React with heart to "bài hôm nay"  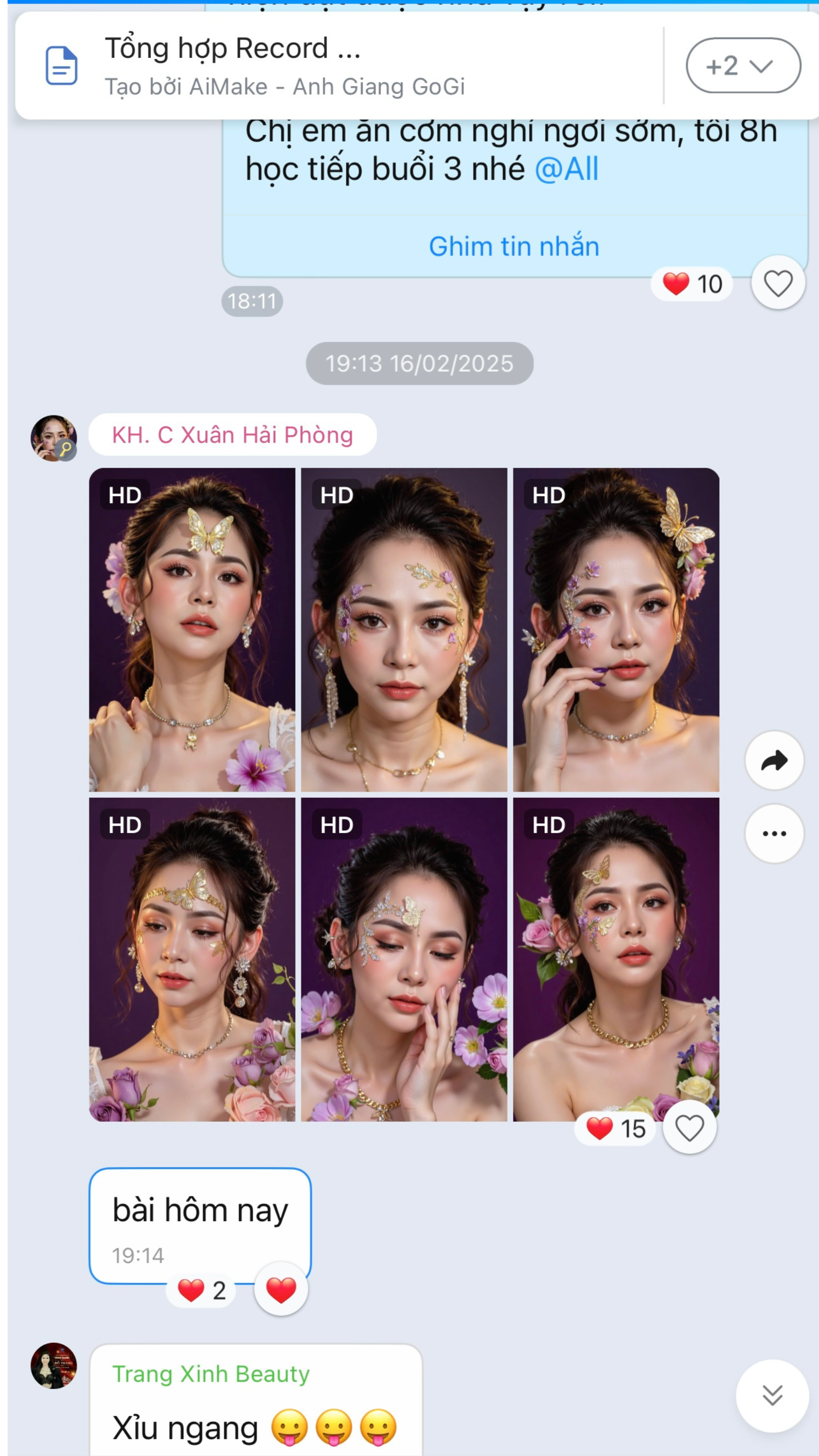click(x=281, y=1290)
